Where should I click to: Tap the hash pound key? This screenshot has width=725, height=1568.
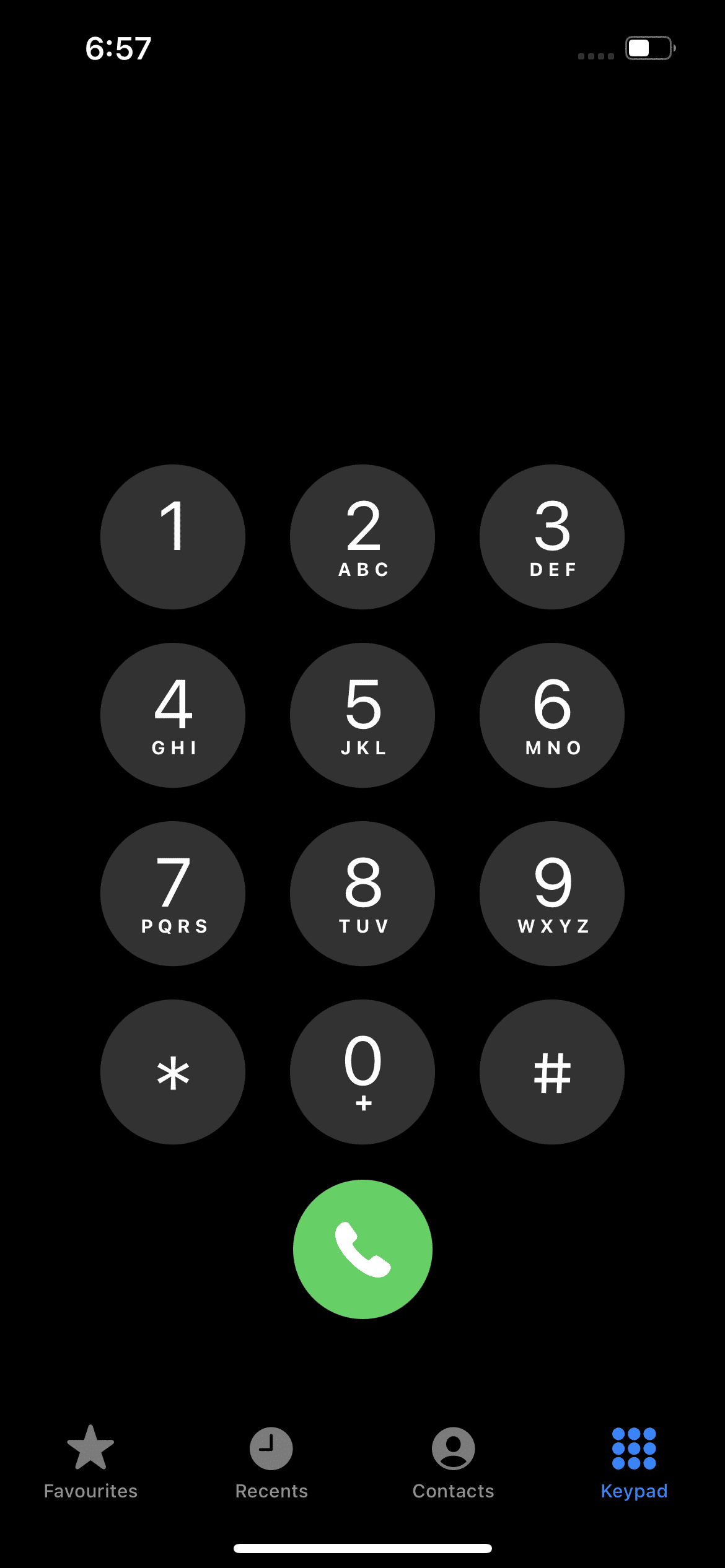pos(552,1072)
